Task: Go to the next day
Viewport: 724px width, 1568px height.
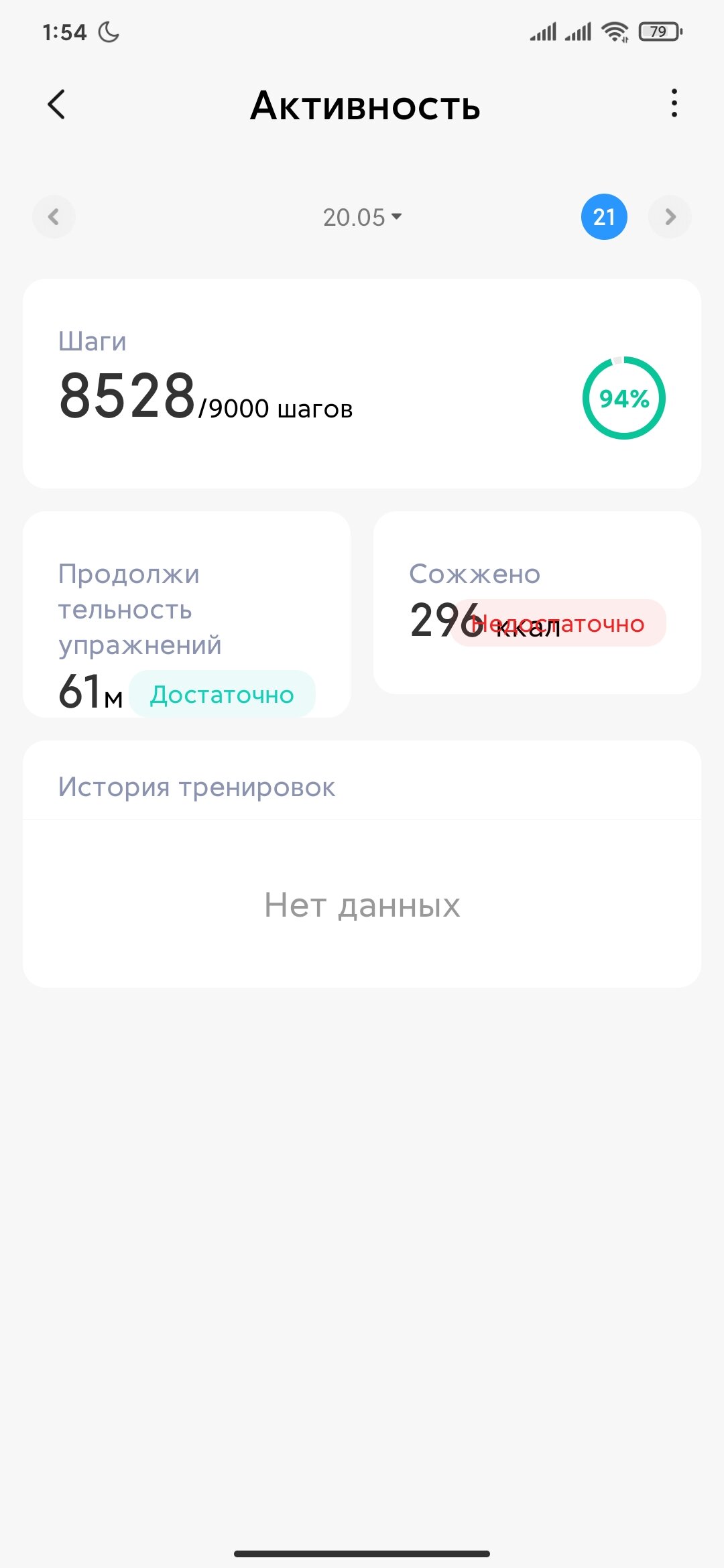Action: (x=670, y=216)
